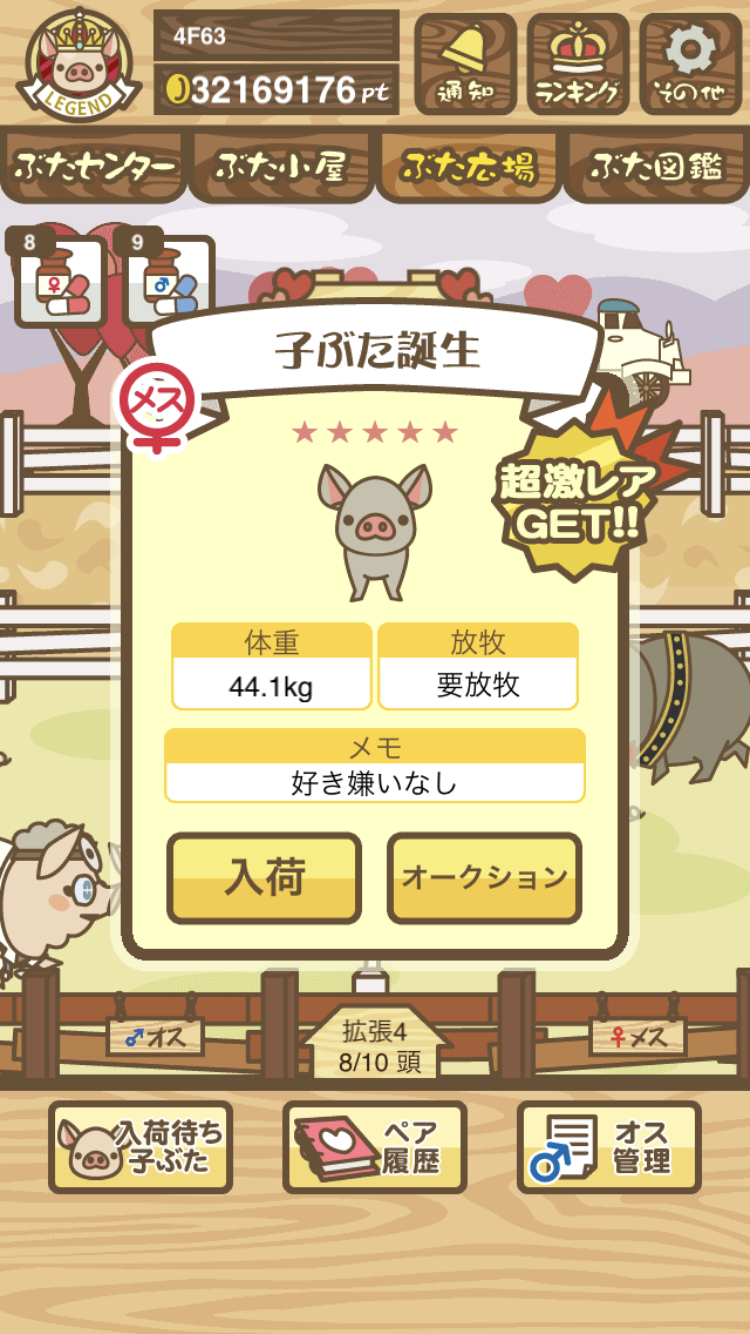This screenshot has height=1334, width=750.
Task: Open the ランキング ranking screen
Action: (578, 64)
